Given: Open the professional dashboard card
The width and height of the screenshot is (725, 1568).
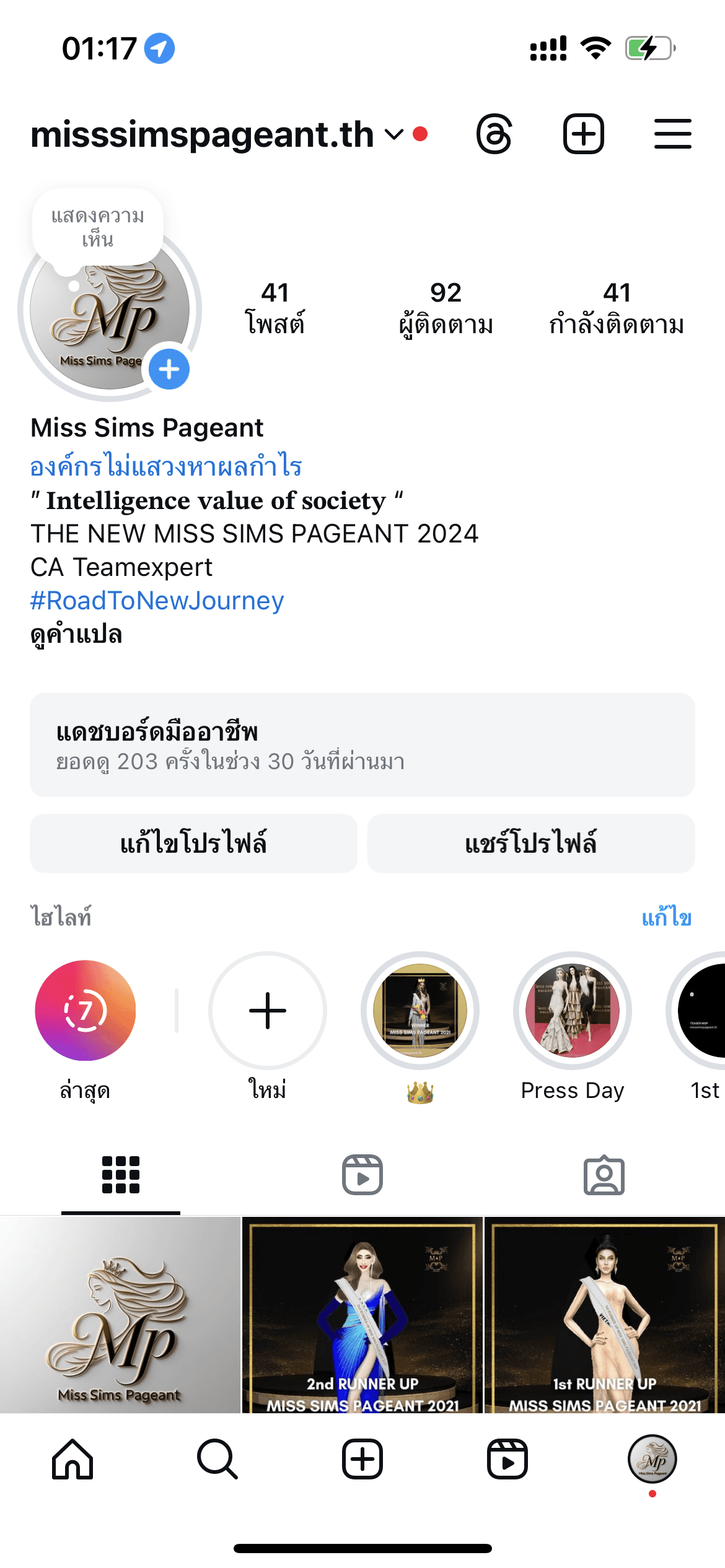Looking at the screenshot, I should (x=362, y=745).
